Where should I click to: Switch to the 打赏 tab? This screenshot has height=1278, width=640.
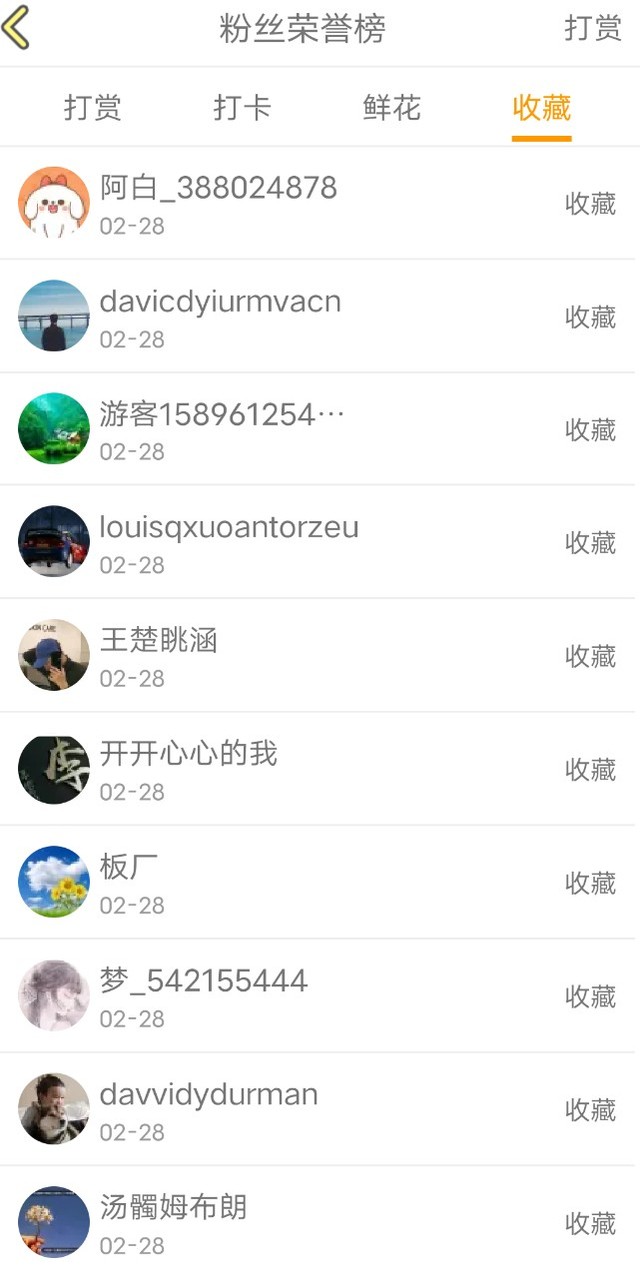93,108
